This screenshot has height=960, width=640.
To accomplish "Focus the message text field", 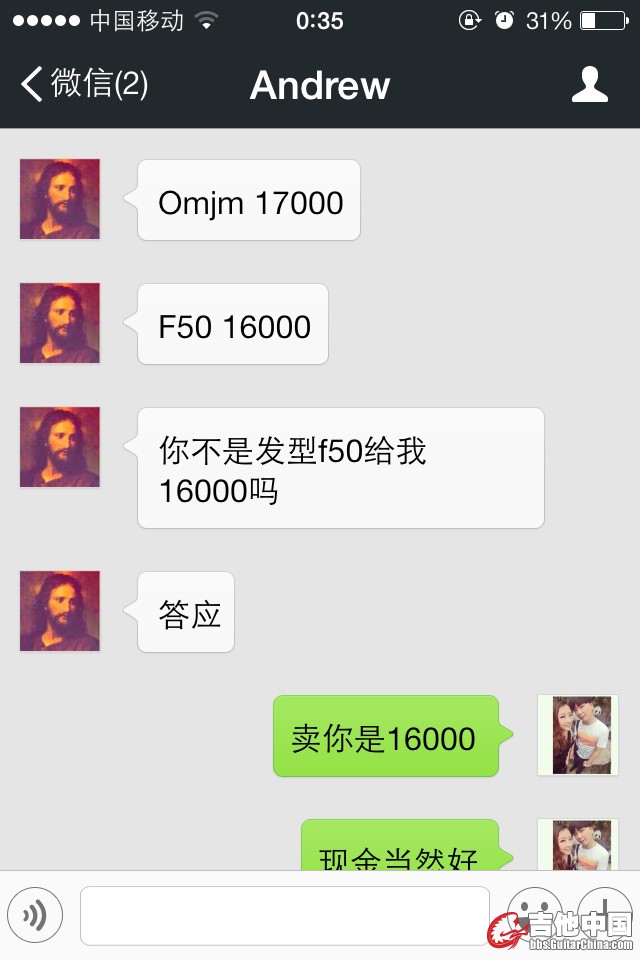I will coord(285,915).
